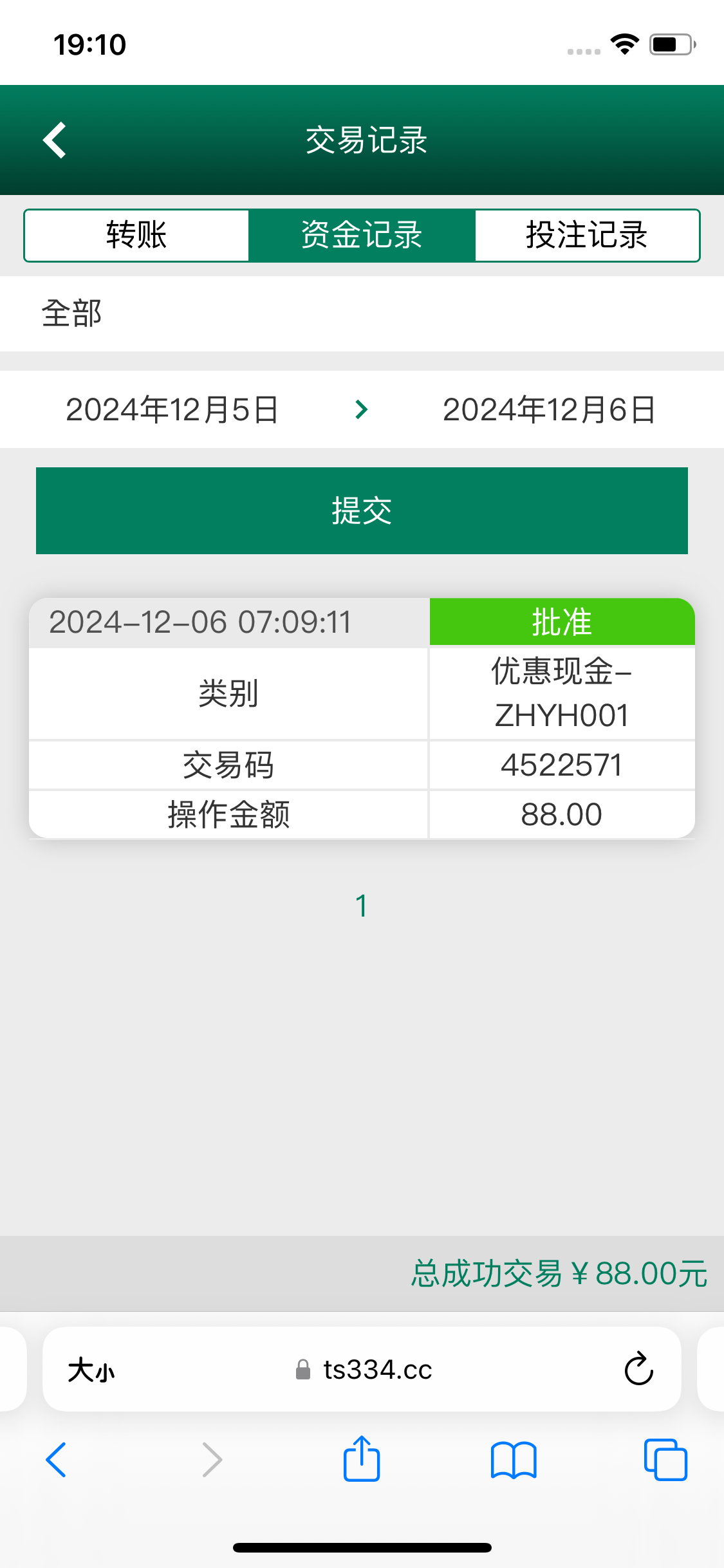Screen dimensions: 724x1568
Task: Share this page from Safari
Action: click(x=362, y=1459)
